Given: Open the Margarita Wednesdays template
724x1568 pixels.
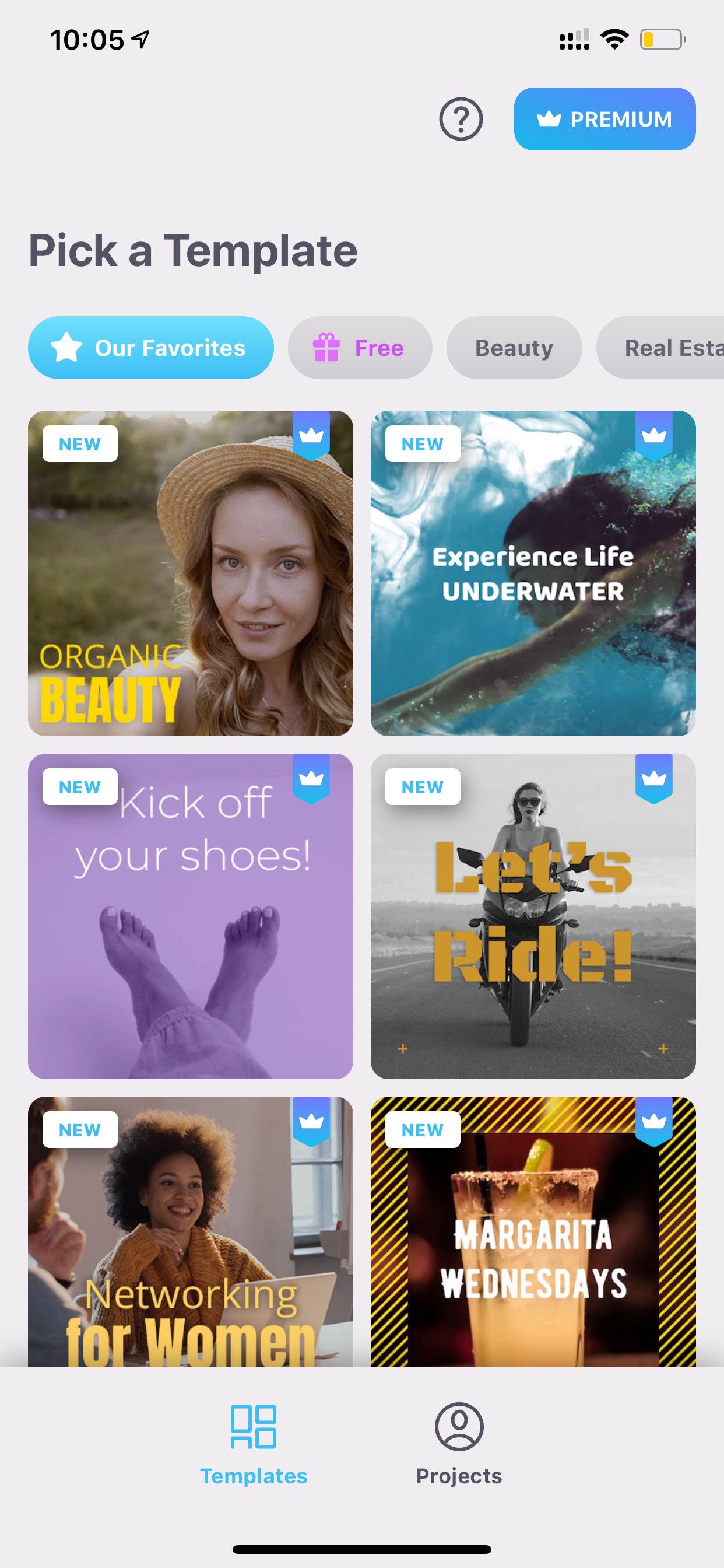Looking at the screenshot, I should (533, 1231).
